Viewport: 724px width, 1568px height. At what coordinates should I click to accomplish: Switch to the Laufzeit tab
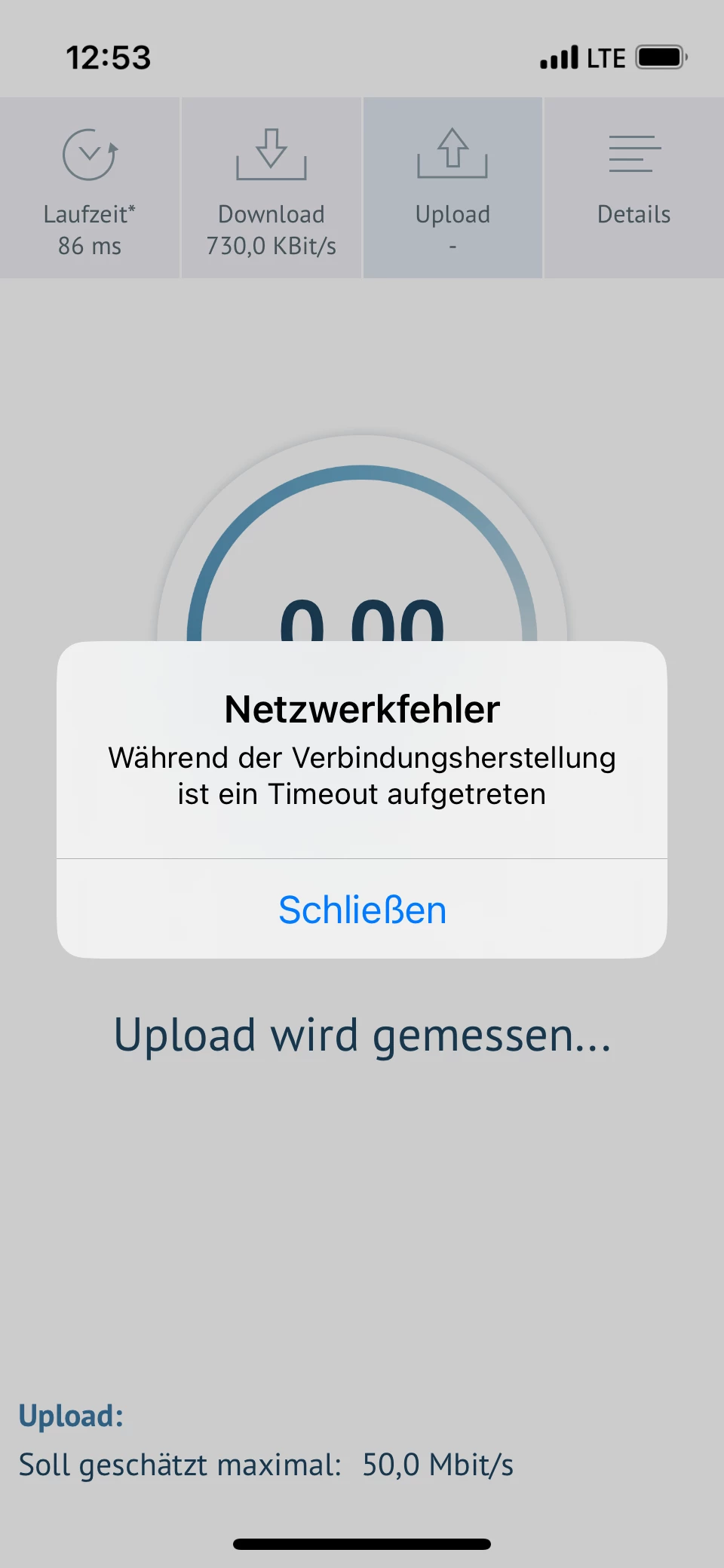coord(90,188)
